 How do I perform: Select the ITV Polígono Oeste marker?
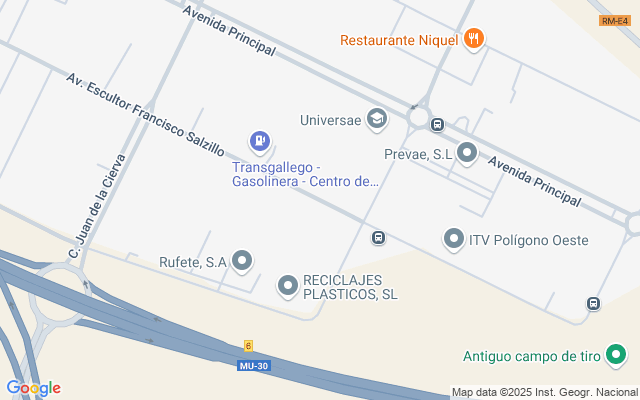[454, 239]
